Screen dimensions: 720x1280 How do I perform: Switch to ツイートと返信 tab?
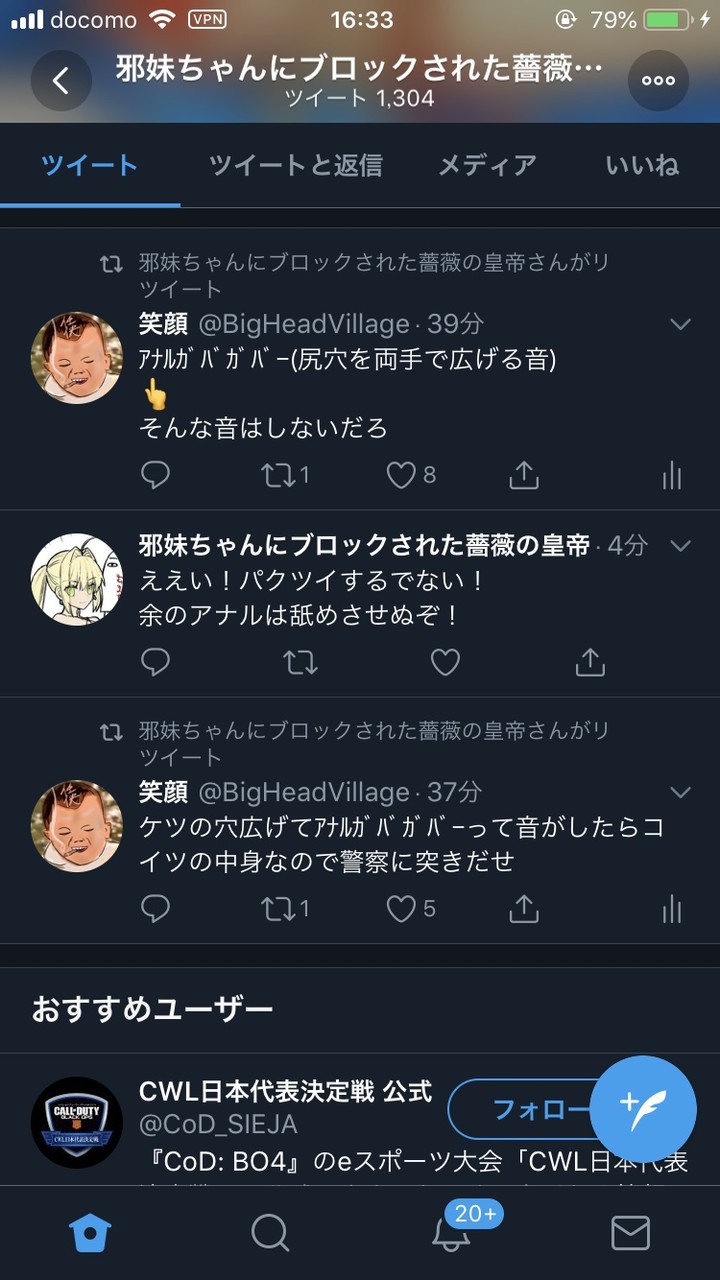pyautogui.click(x=295, y=165)
